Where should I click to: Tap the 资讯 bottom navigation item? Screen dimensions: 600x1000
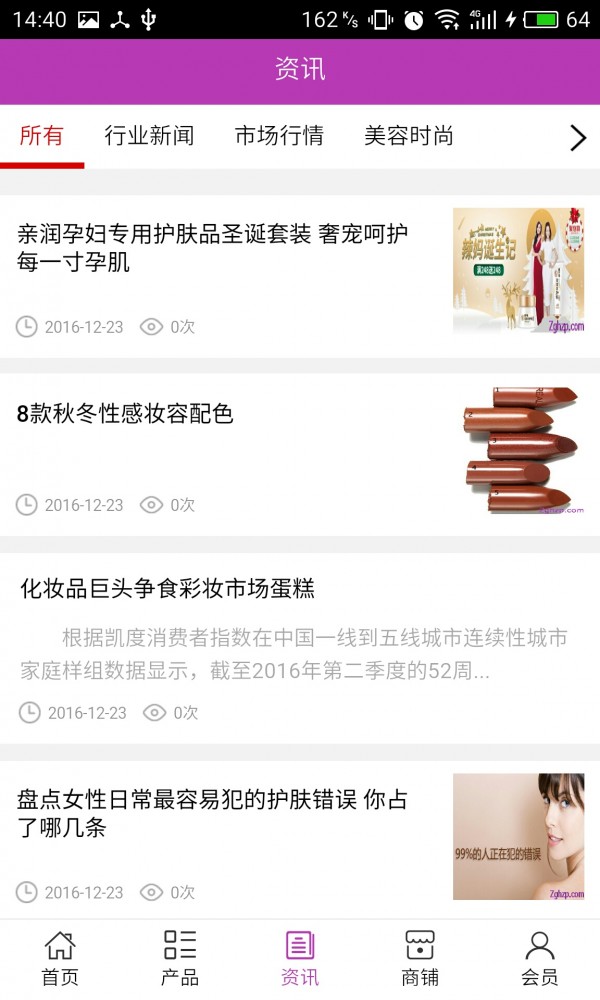(300, 958)
